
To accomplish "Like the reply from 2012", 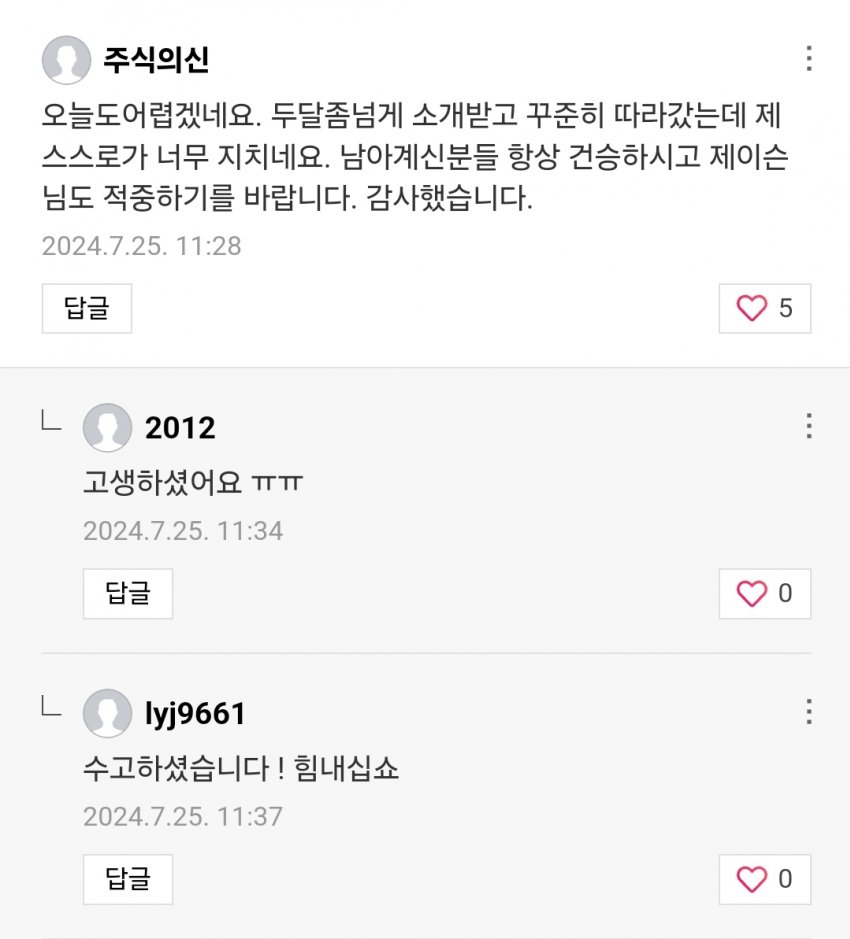I will coord(764,594).
